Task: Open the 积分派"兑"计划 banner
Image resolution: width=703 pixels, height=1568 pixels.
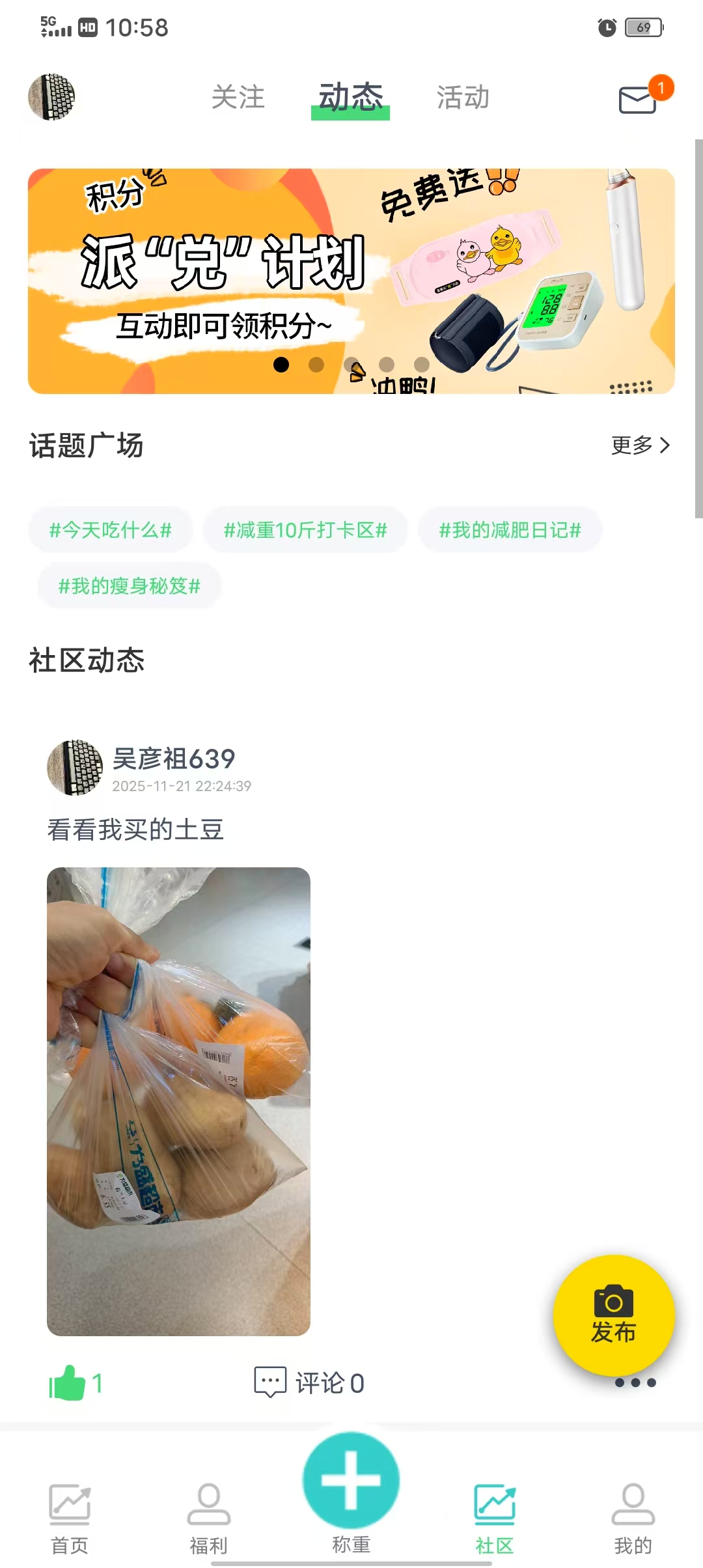Action: click(351, 281)
